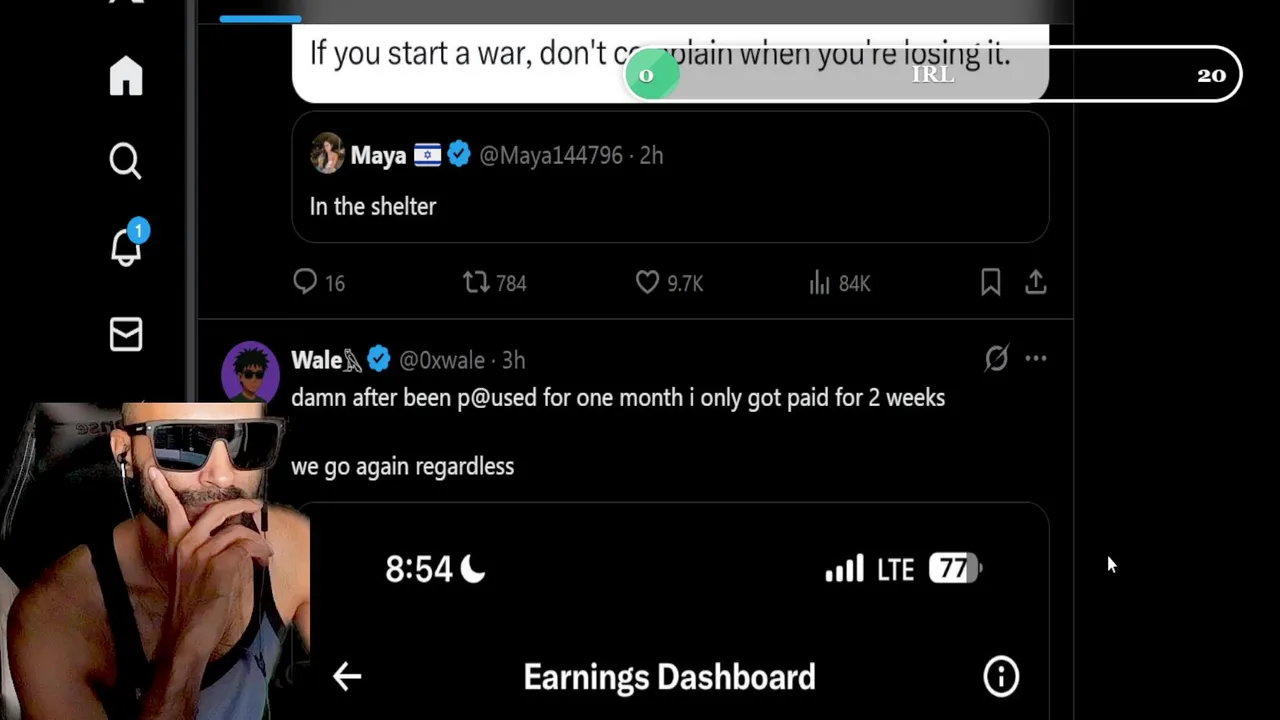View analytics showing 84K views
The height and width of the screenshot is (720, 1280).
(x=820, y=283)
